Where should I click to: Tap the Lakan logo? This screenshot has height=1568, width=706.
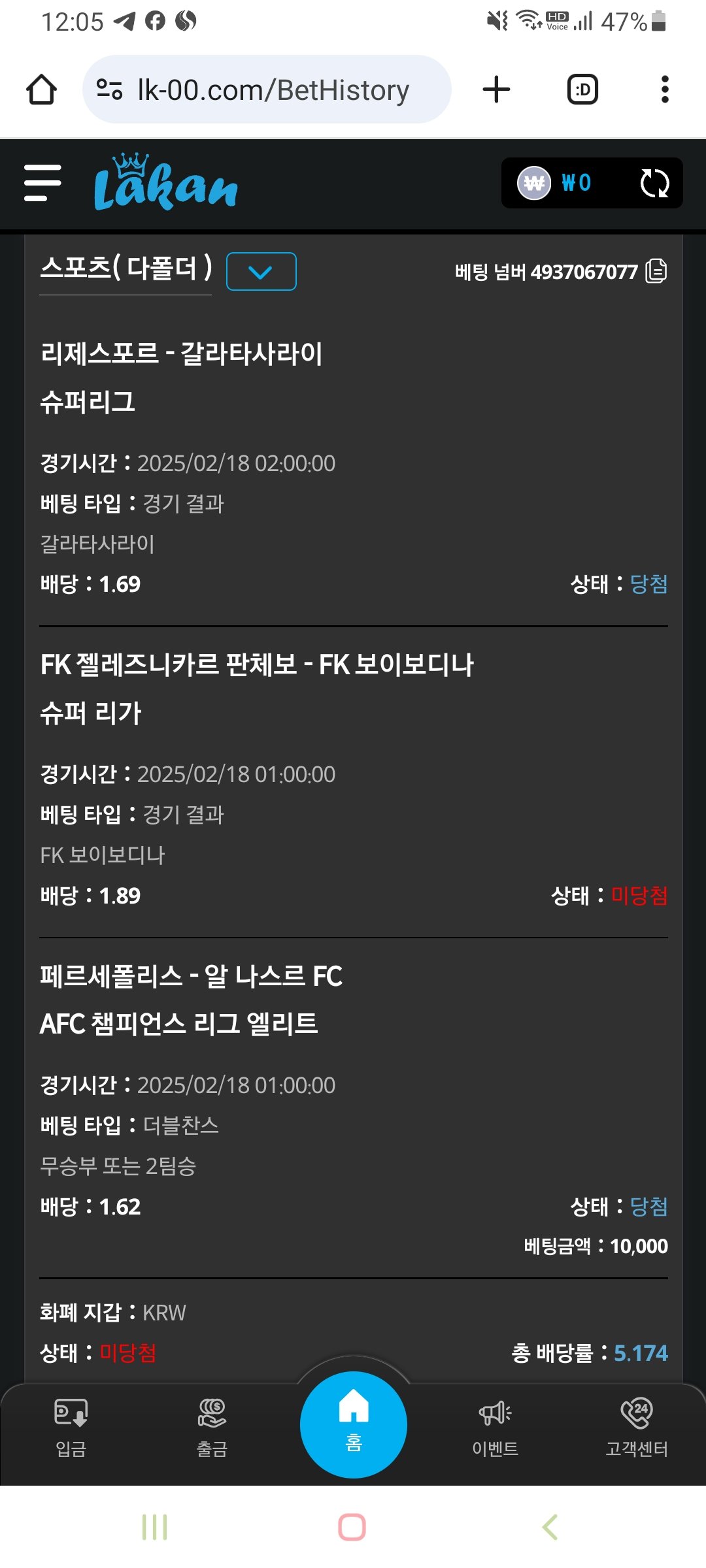tap(166, 183)
